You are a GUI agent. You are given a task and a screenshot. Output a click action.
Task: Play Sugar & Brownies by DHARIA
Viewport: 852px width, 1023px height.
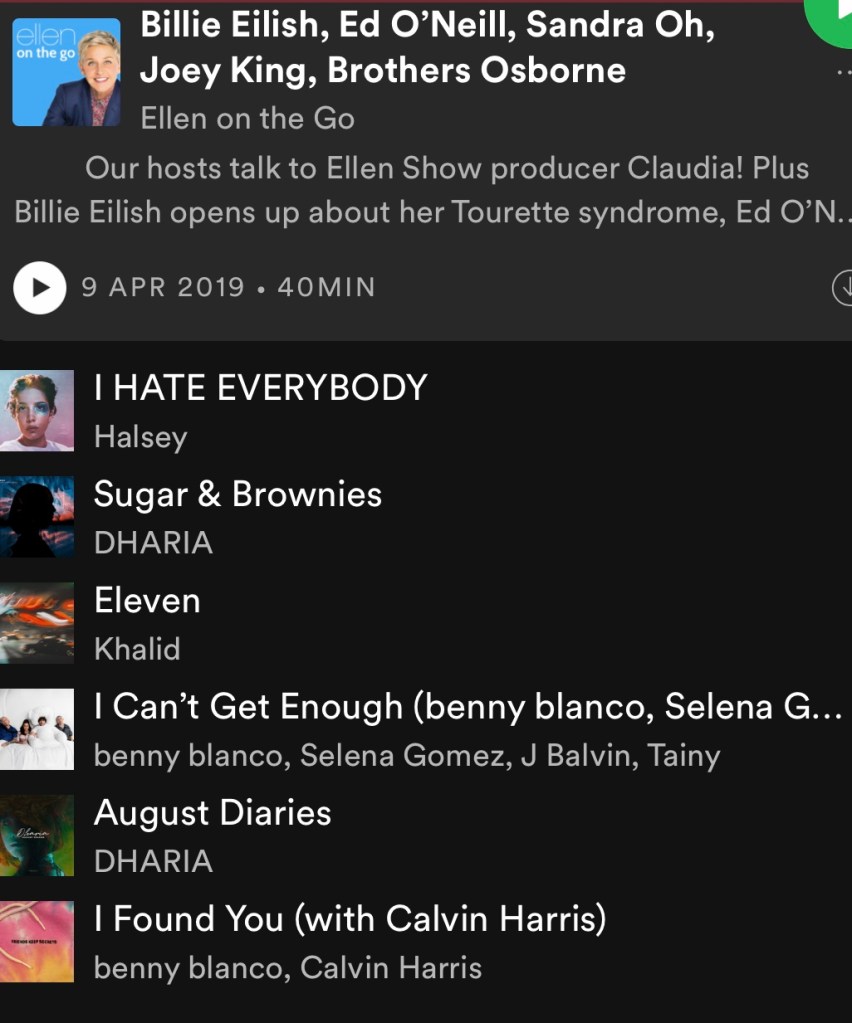(x=238, y=517)
